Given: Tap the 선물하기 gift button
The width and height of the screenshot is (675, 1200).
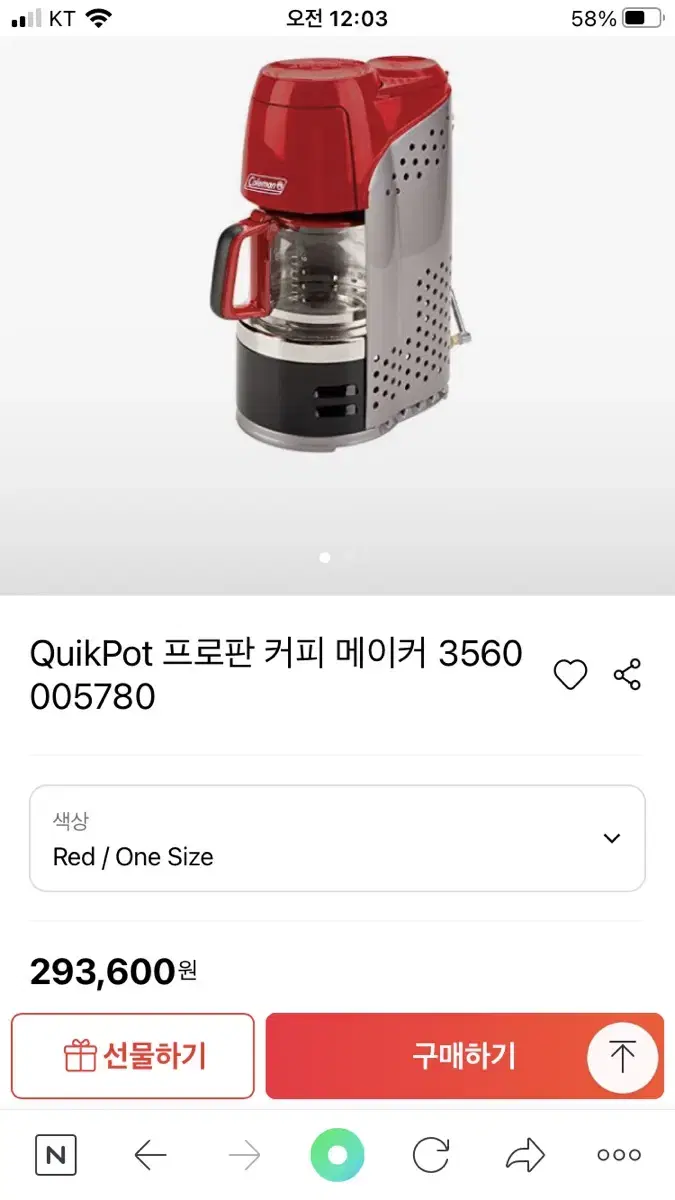Looking at the screenshot, I should point(133,1056).
